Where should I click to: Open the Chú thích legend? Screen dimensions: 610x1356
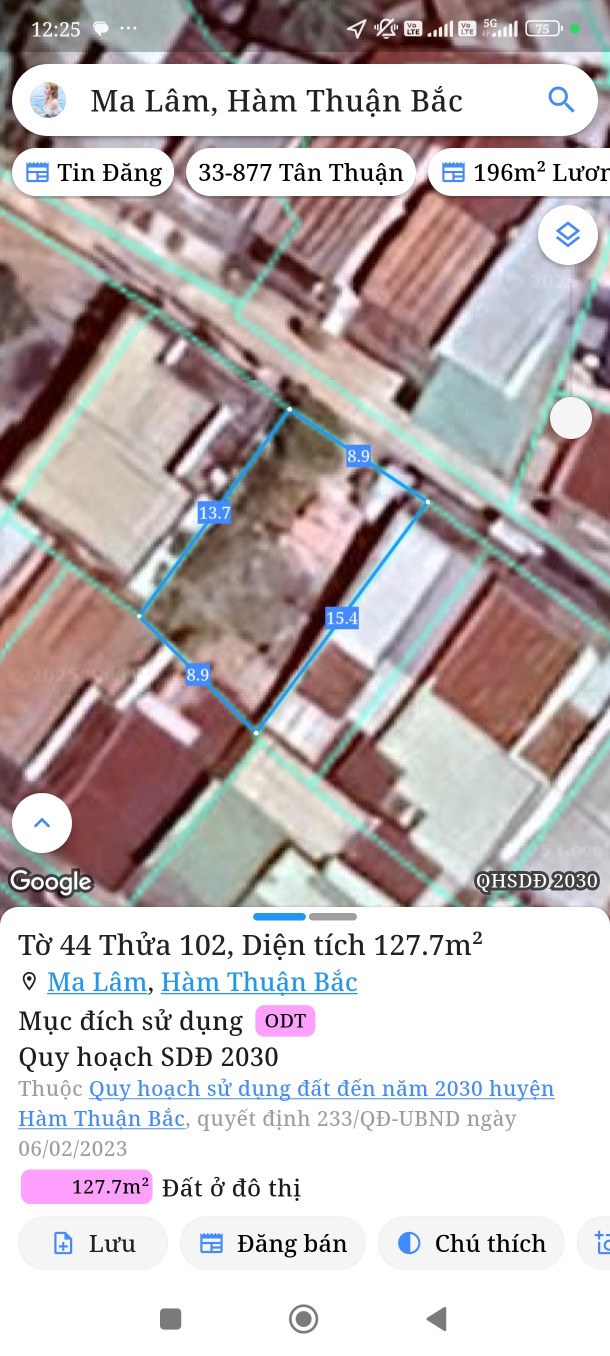(x=471, y=1244)
